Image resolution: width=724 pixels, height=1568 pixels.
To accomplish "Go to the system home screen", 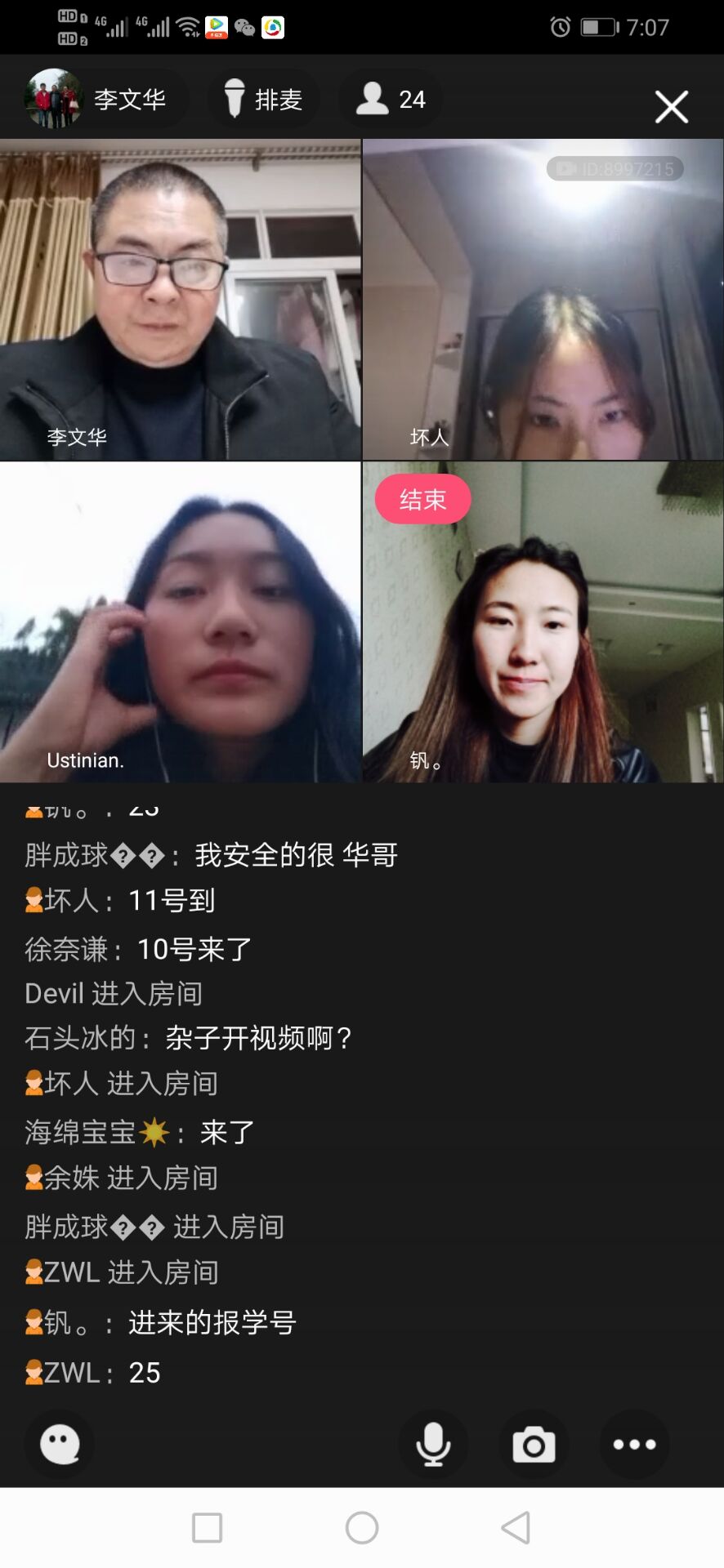I will tap(362, 1527).
